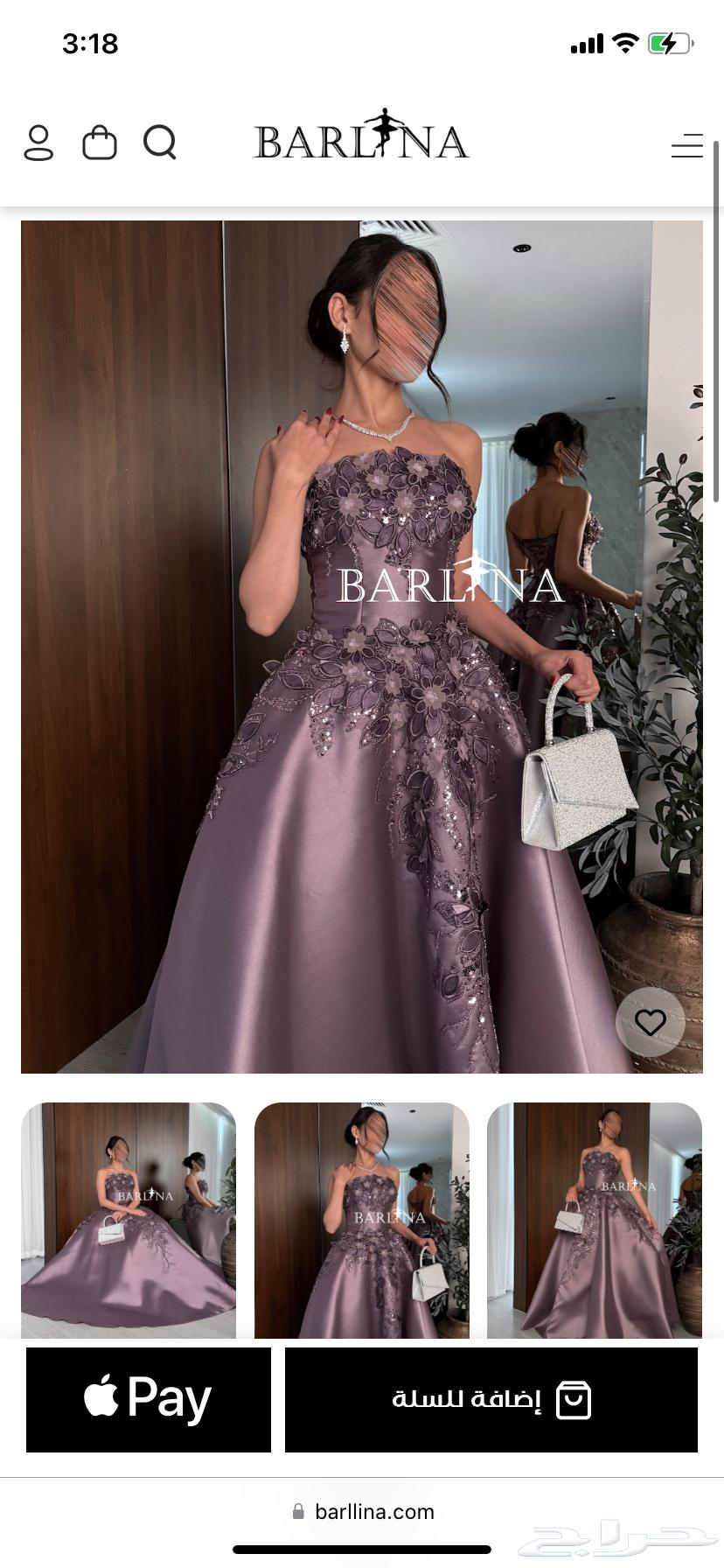Viewport: 724px width, 1568px height.
Task: Open the user account icon
Action: (38, 143)
